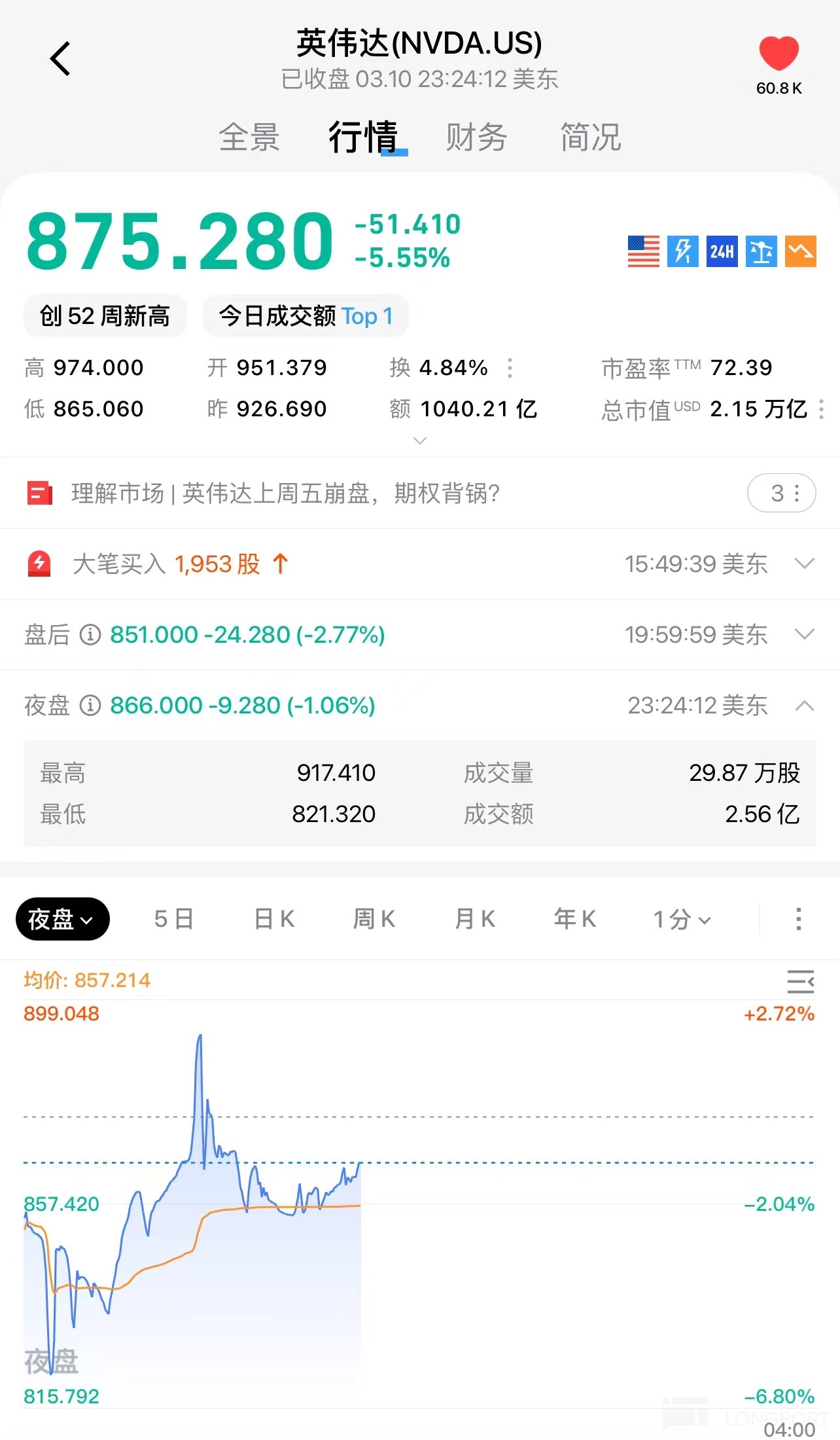Tap the red heart favorite icon
The width and height of the screenshot is (840, 1440).
[779, 54]
